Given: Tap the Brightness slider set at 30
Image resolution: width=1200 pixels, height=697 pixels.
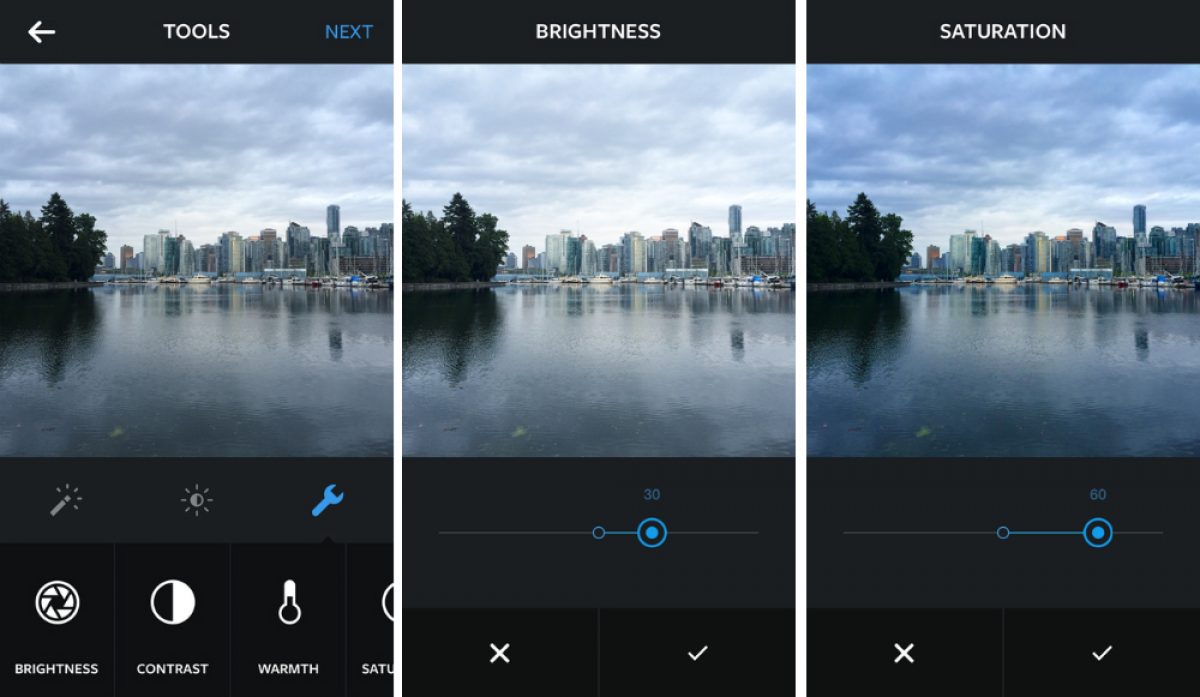Looking at the screenshot, I should pos(652,533).
